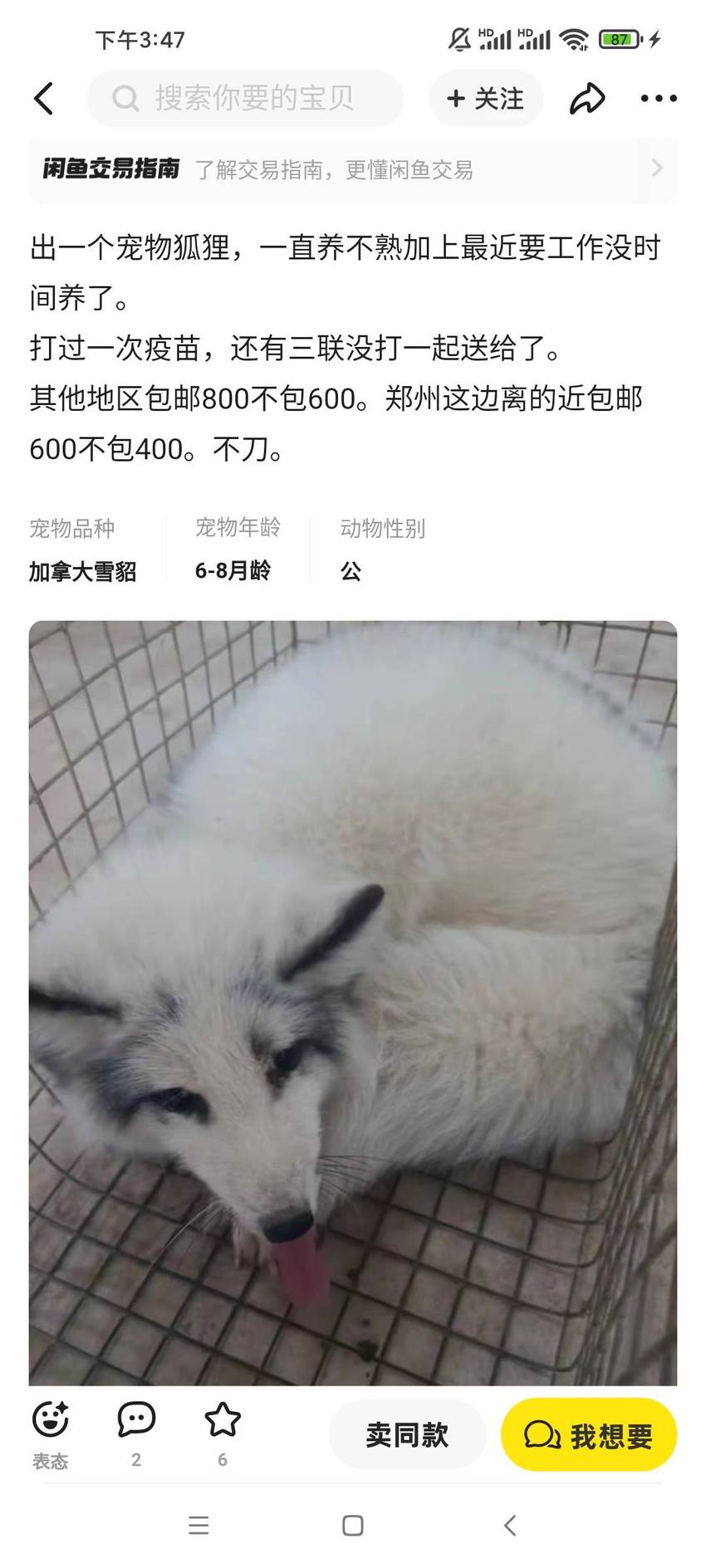
Task: View the fox photo full screen
Action: click(x=353, y=1003)
